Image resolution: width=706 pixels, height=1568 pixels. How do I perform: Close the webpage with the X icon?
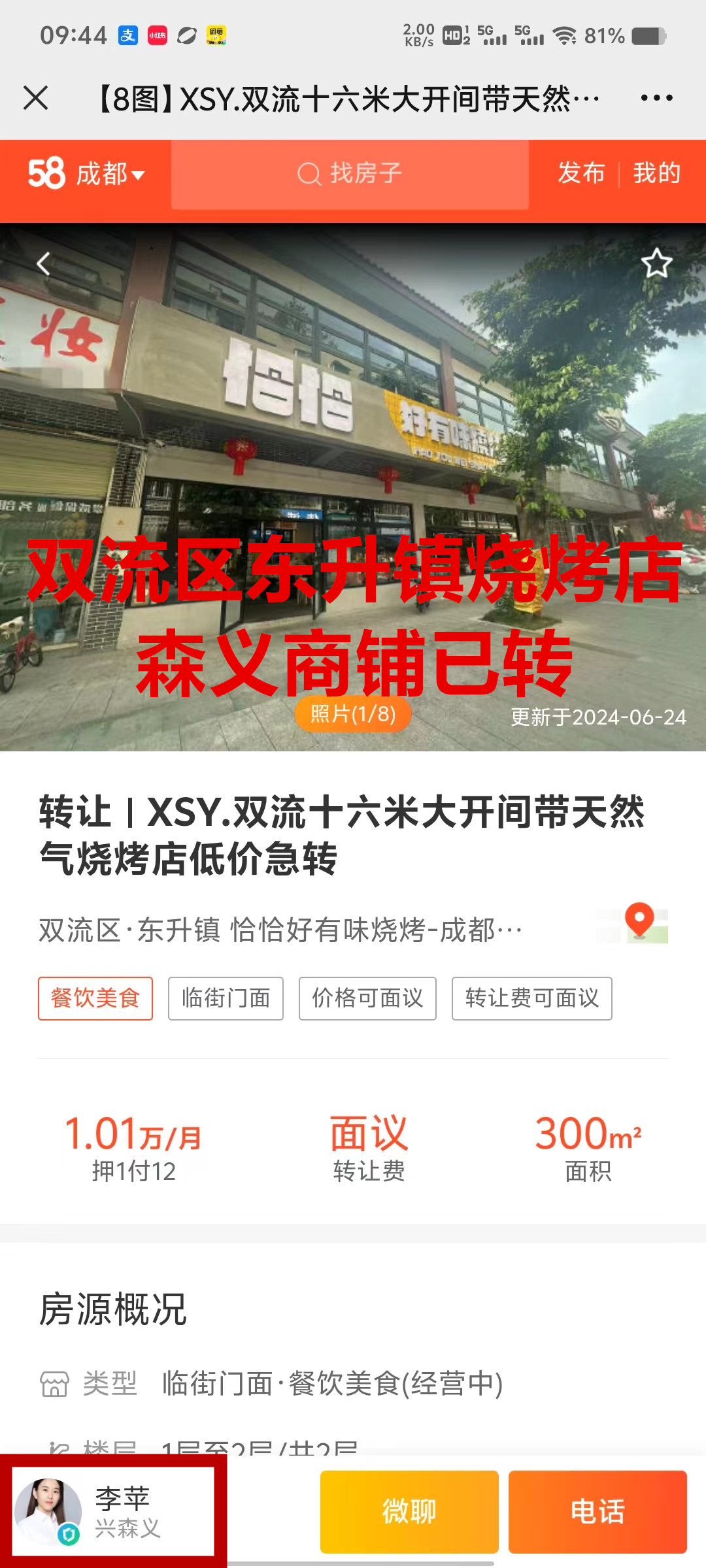pyautogui.click(x=36, y=98)
